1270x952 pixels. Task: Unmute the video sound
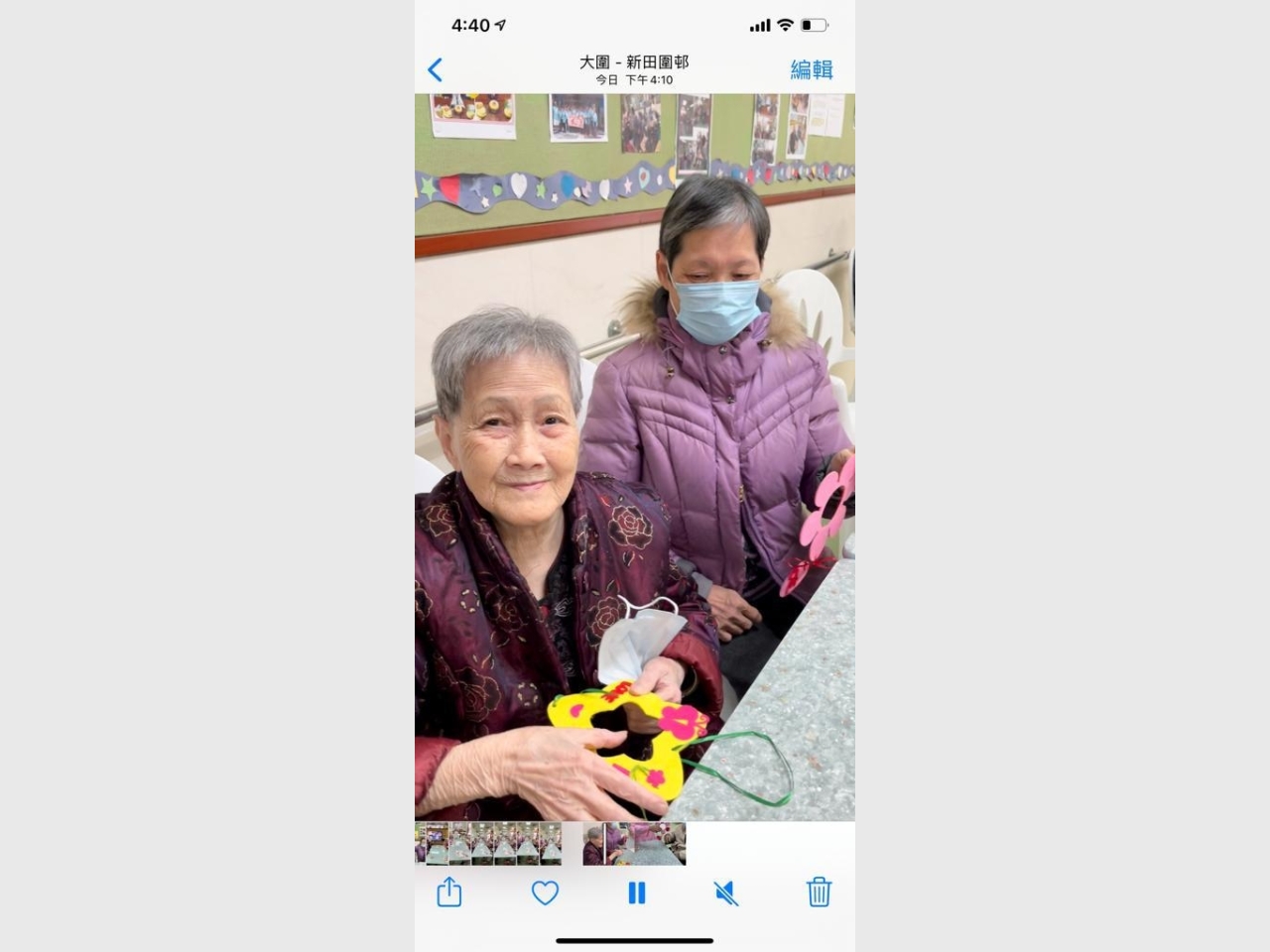pos(726,892)
